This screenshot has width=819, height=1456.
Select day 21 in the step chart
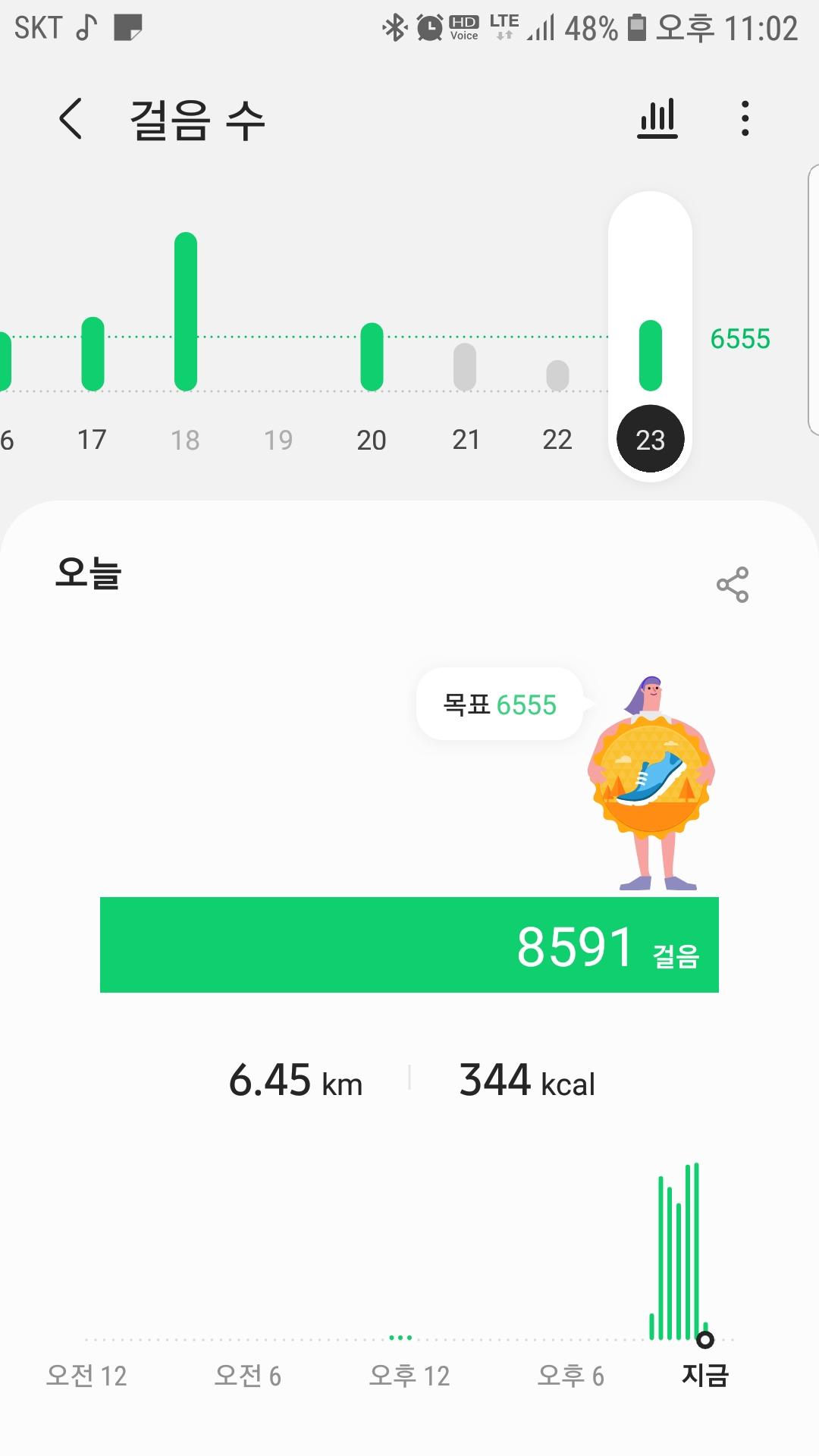466,439
